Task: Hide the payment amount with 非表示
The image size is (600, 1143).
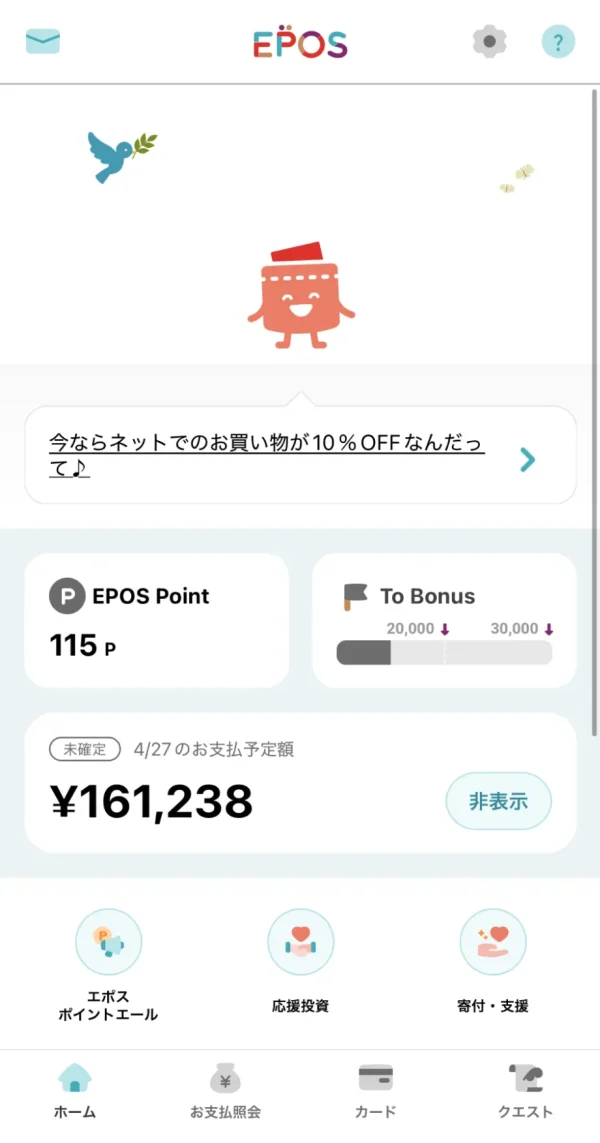Action: click(498, 801)
